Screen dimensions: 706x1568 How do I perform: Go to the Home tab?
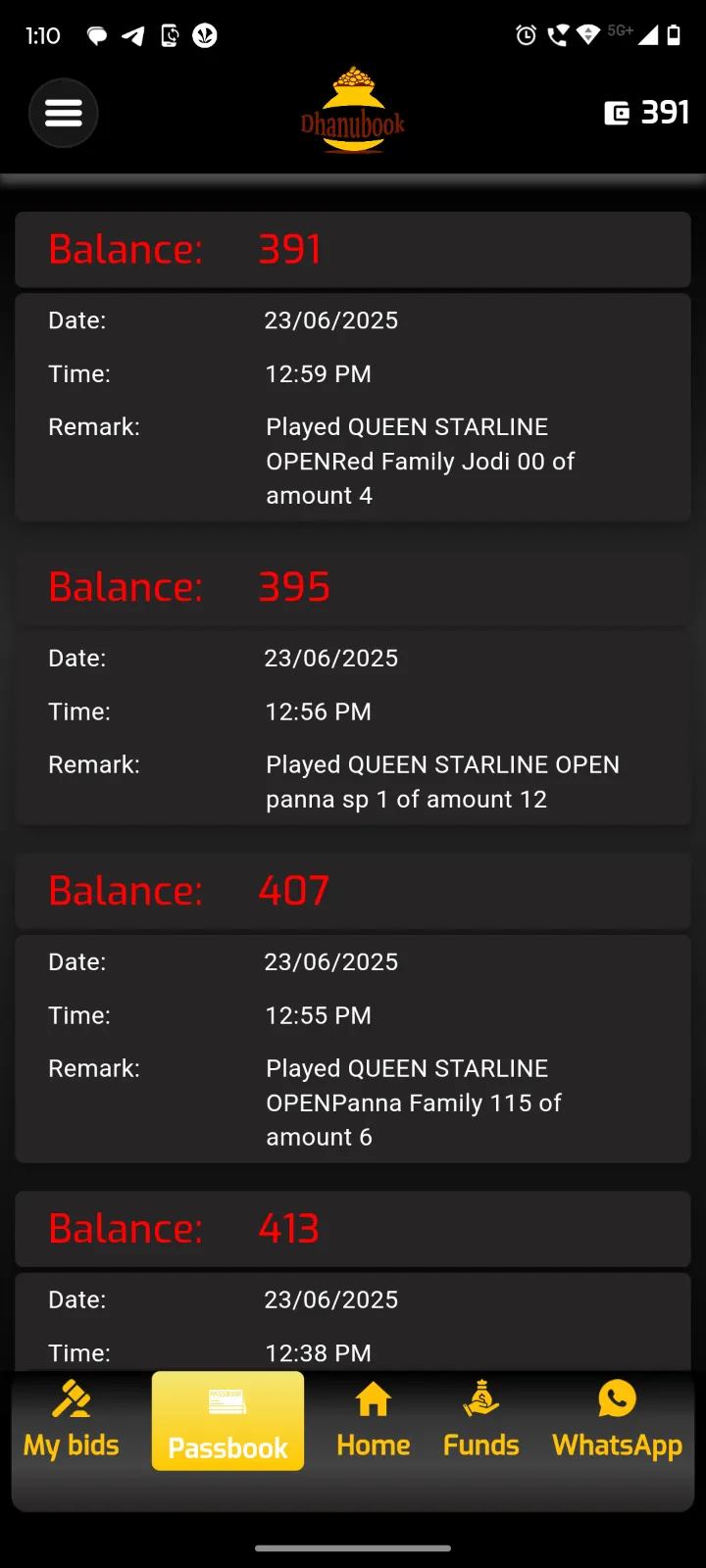(x=373, y=1420)
